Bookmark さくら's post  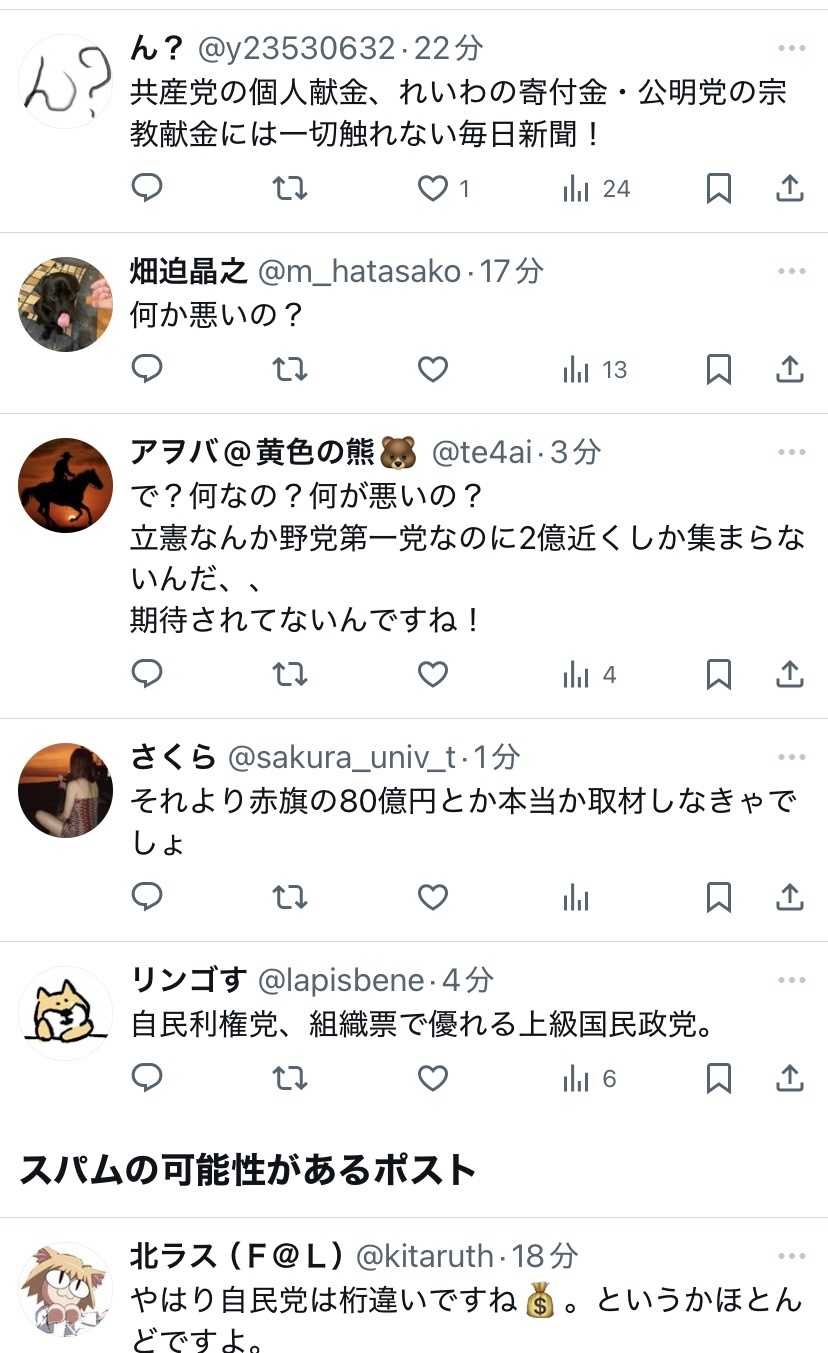point(718,898)
